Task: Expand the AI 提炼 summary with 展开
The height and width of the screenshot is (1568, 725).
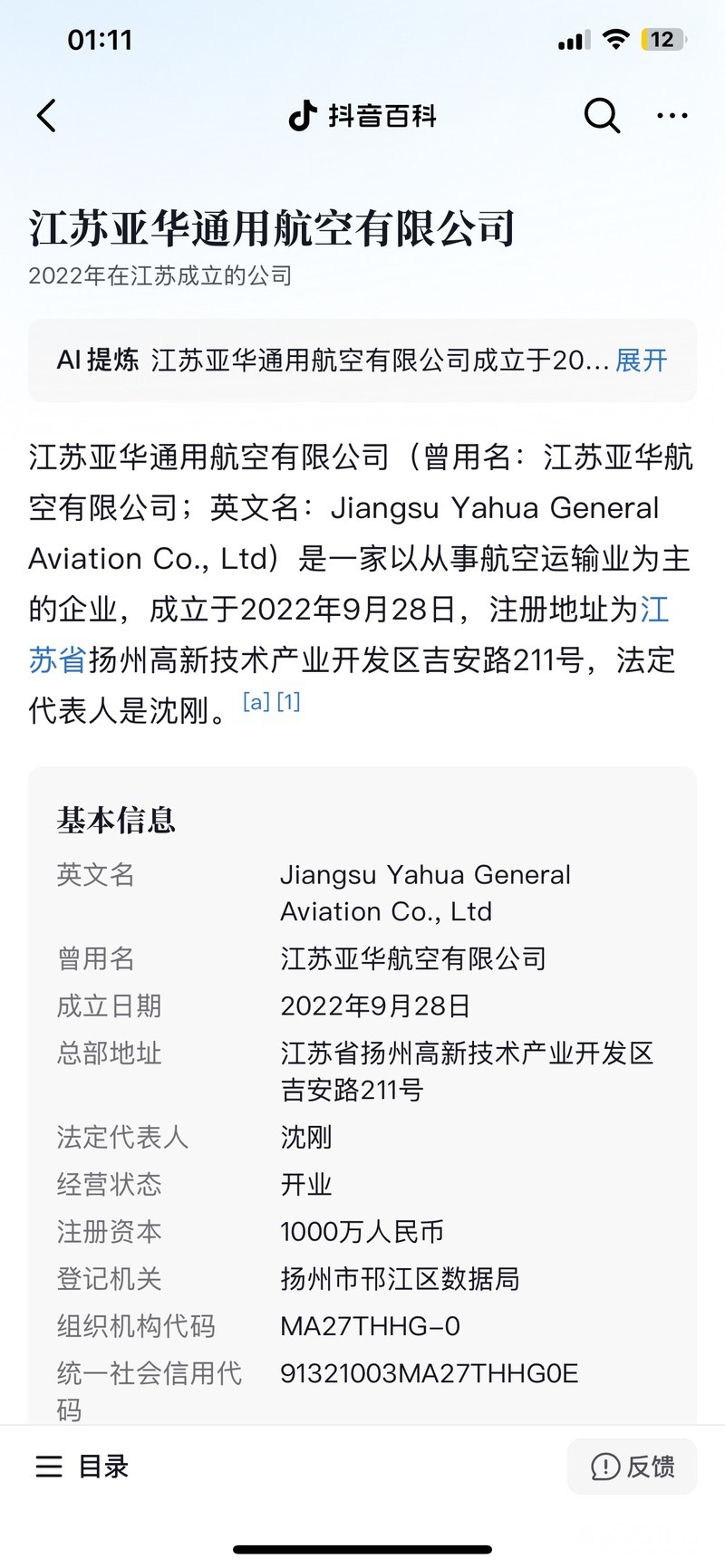Action: 641,361
